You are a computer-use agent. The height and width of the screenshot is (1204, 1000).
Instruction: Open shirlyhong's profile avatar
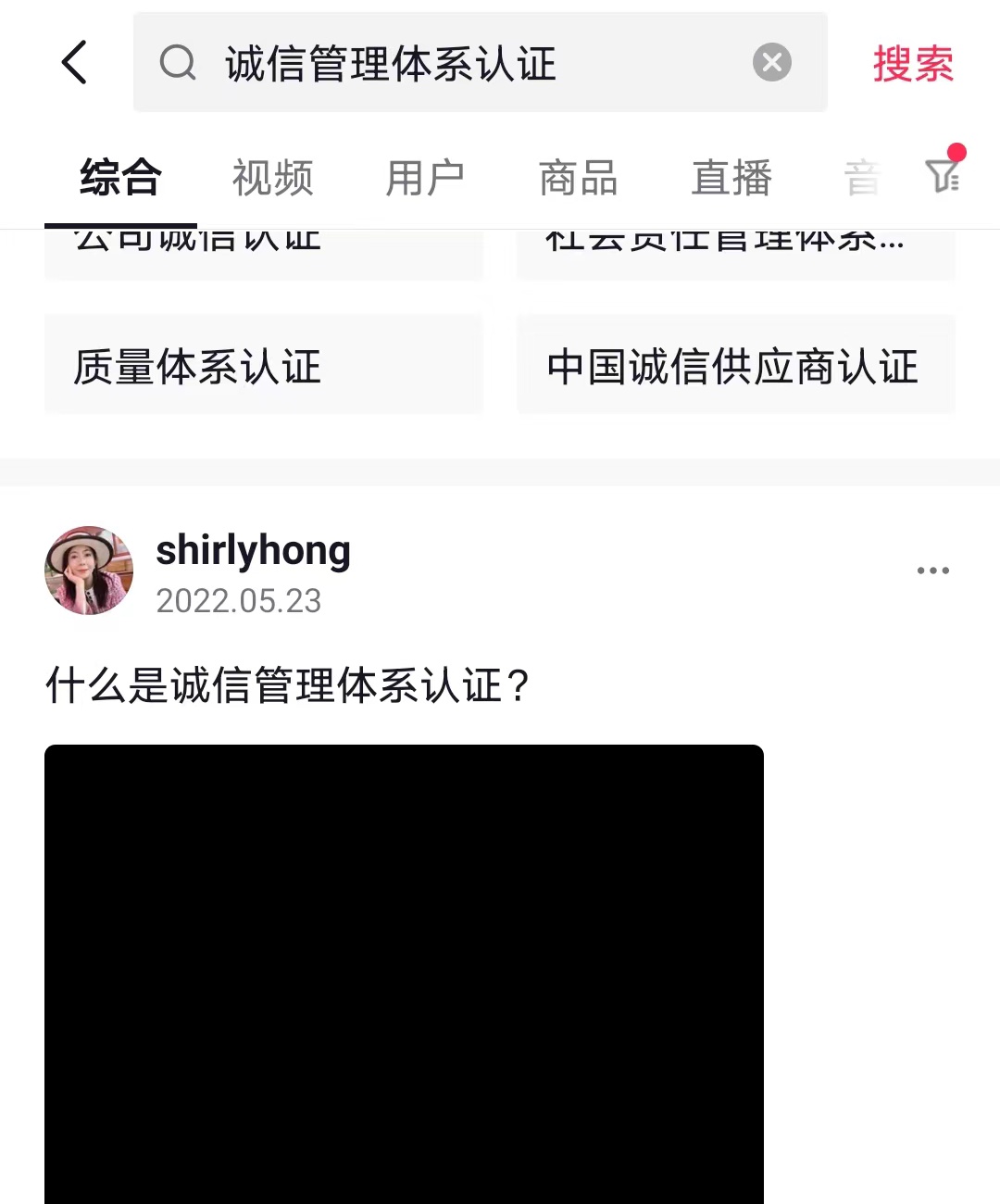[89, 571]
